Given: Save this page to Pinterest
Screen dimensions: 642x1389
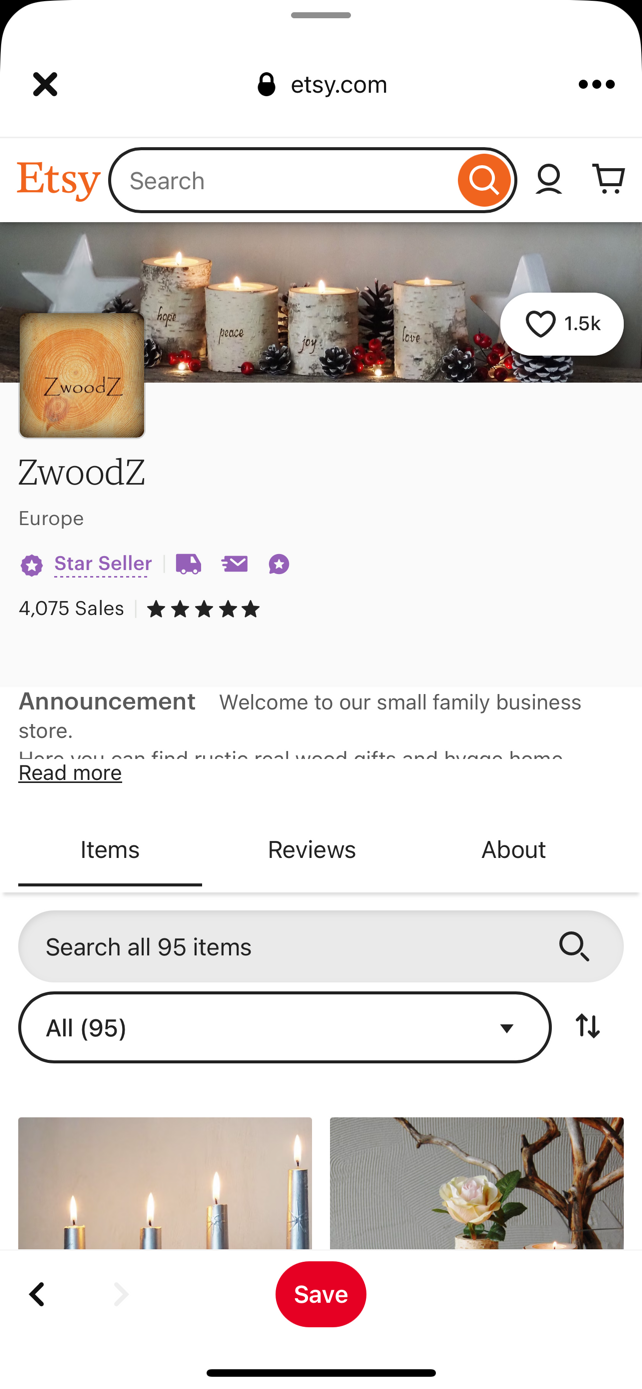Looking at the screenshot, I should coord(320,1294).
